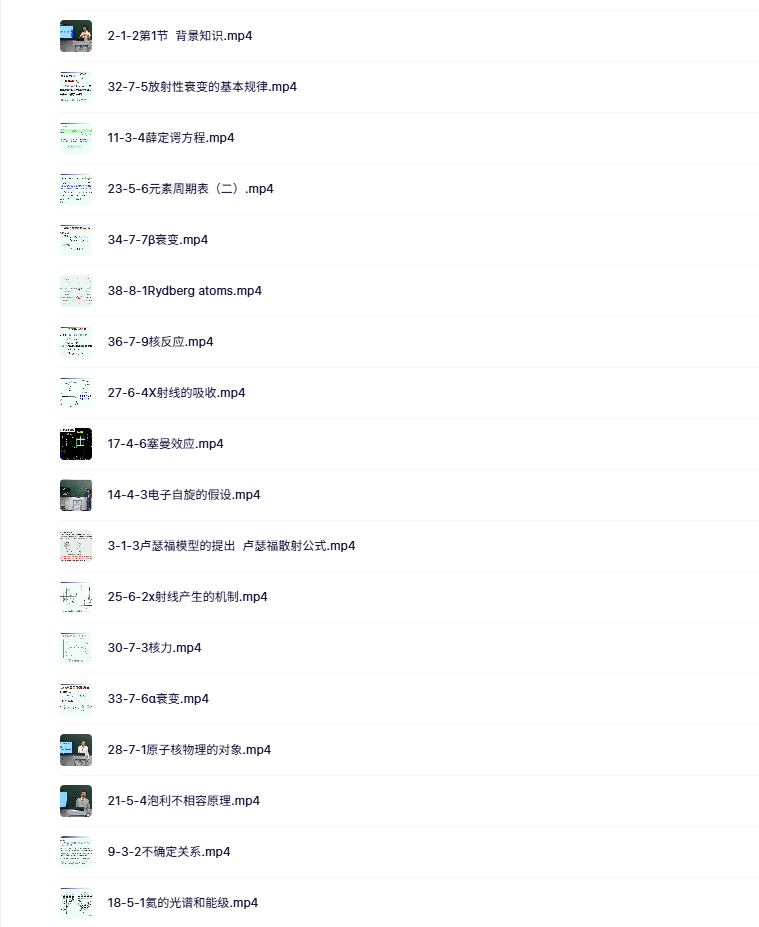Open 23-5-6元素周期表（二）.mp4
The width and height of the screenshot is (759, 927).
(190, 189)
